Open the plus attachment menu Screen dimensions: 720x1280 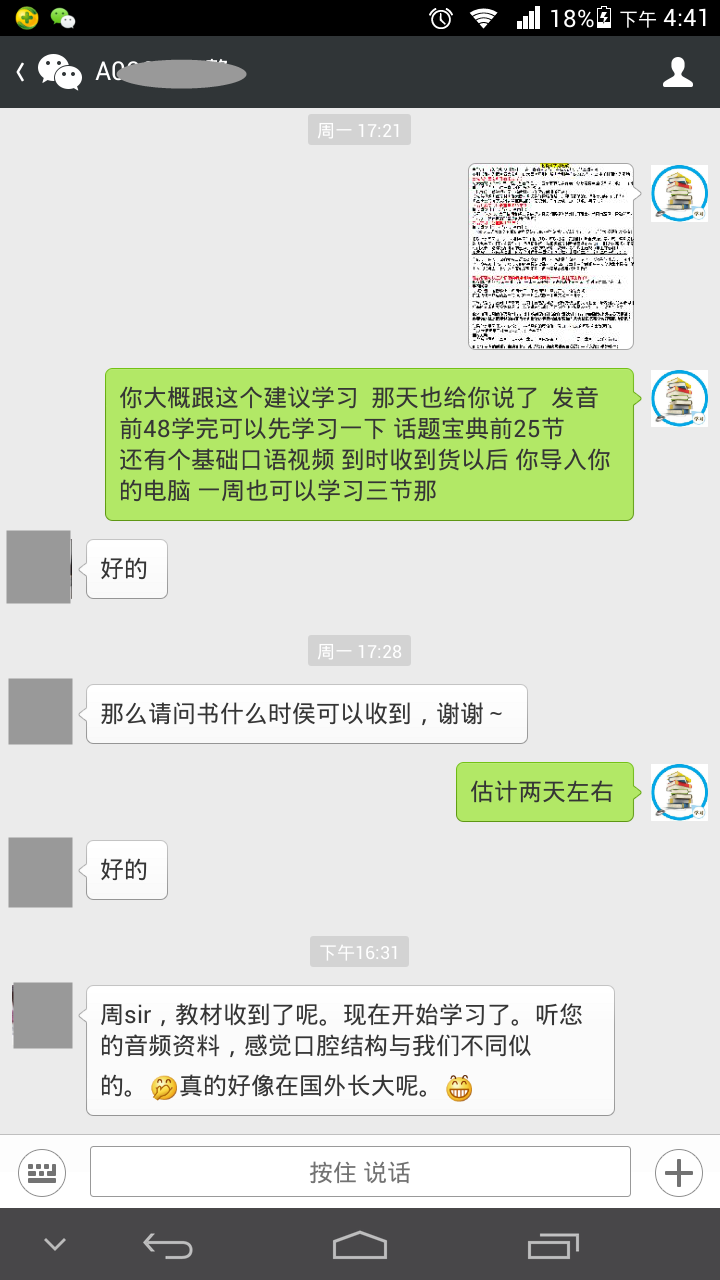click(x=678, y=1172)
